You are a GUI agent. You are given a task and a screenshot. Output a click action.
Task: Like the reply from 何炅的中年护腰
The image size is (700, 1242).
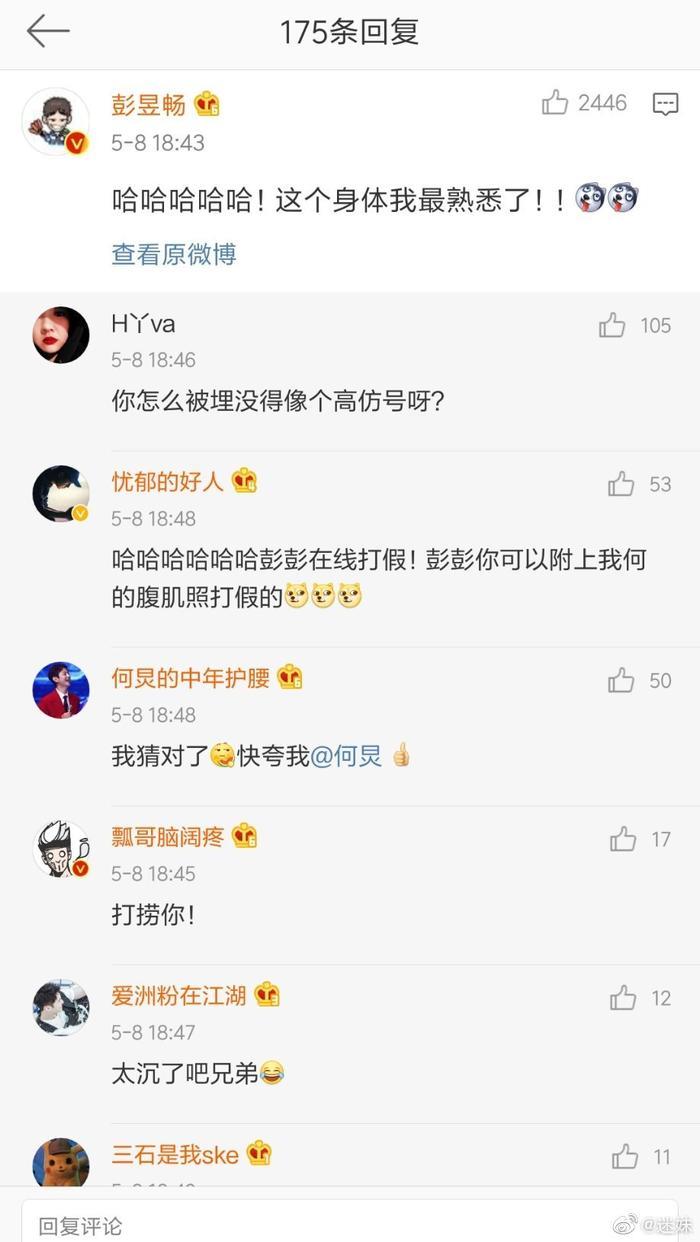click(621, 680)
